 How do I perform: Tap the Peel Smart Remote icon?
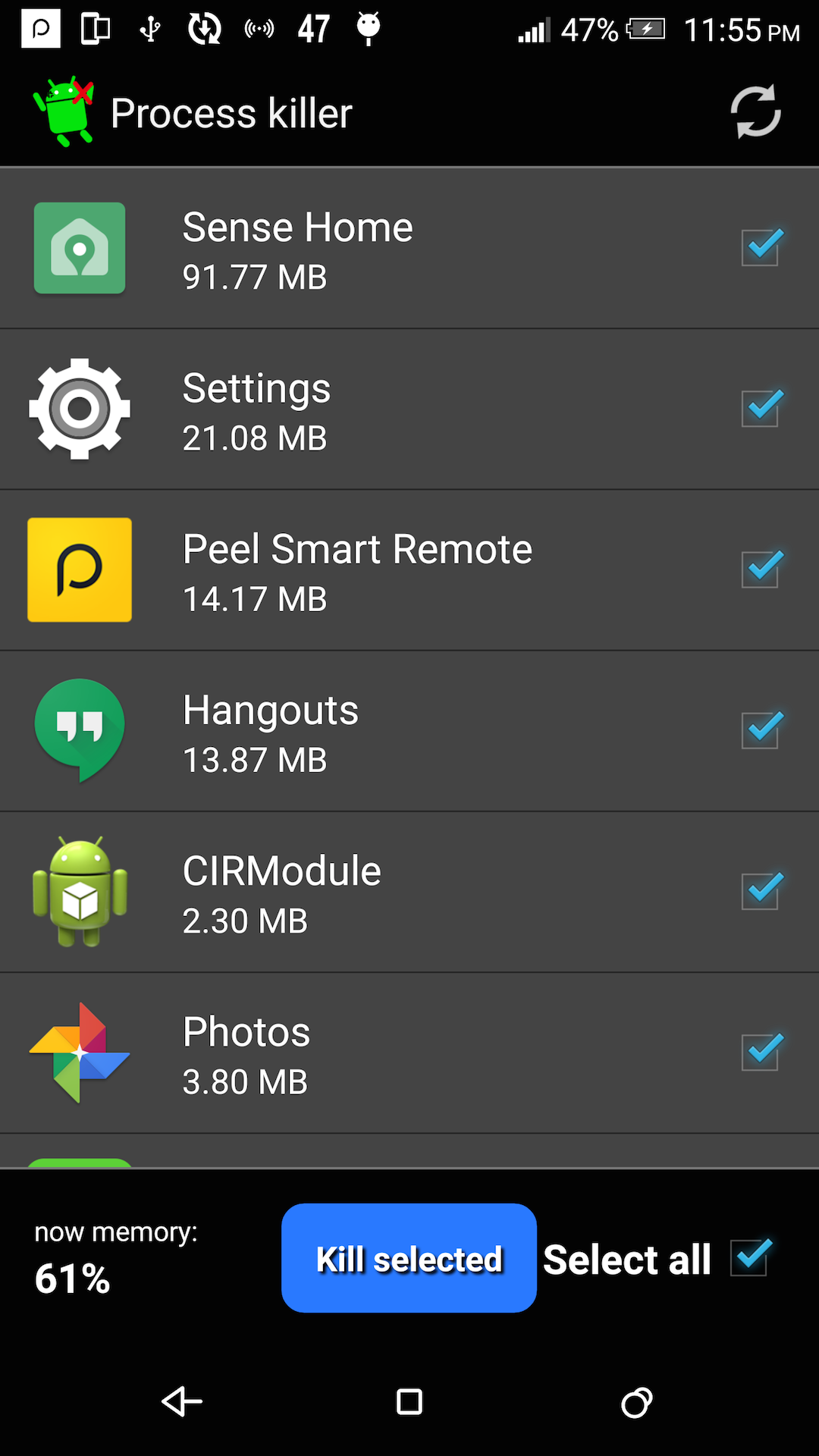click(x=79, y=570)
